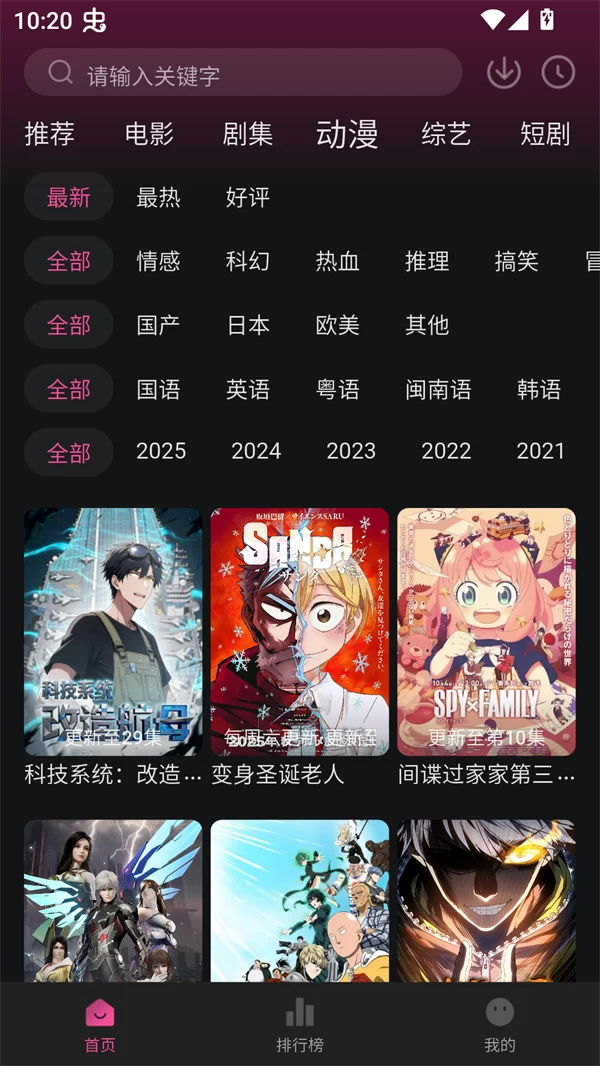Open the 变身圣诞老人 anime card
The height and width of the screenshot is (1066, 600).
299,632
